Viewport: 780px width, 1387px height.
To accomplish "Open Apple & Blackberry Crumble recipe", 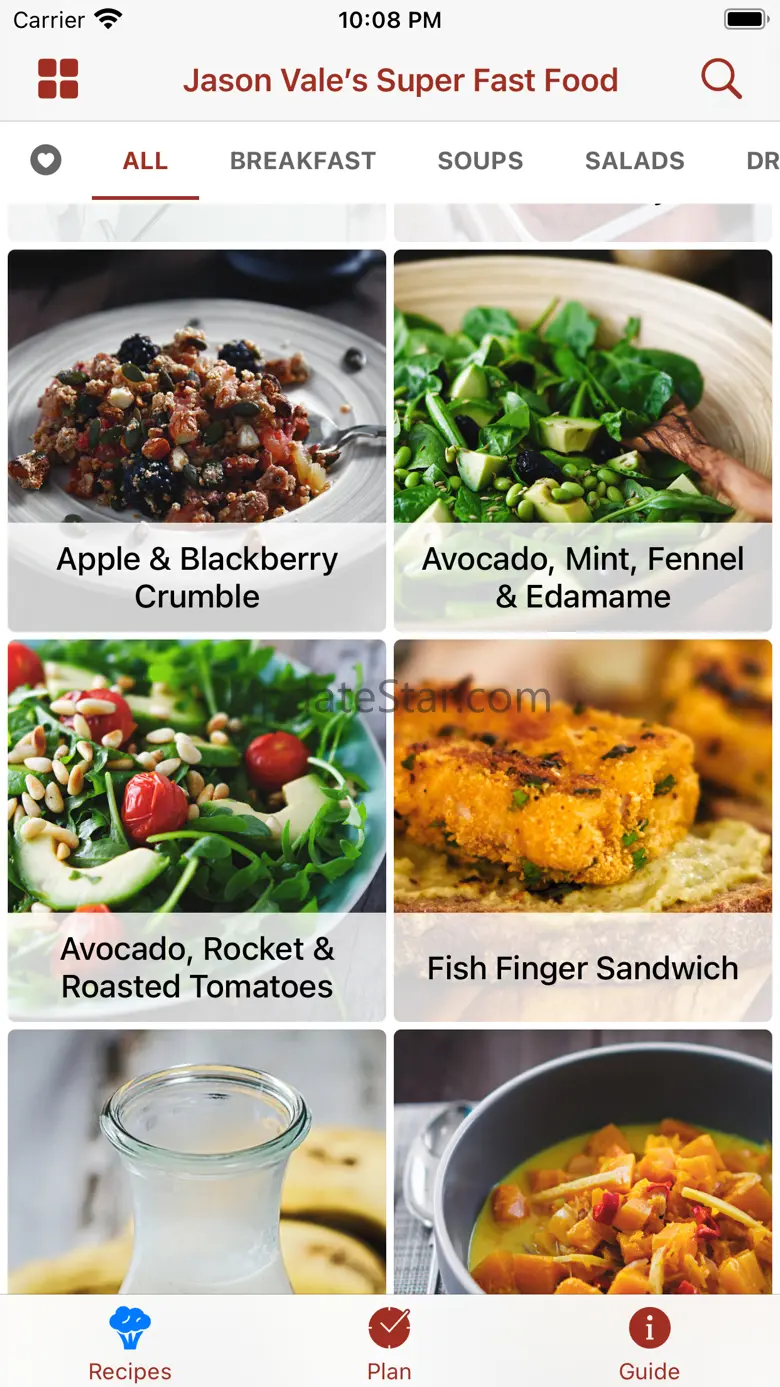I will [x=197, y=440].
